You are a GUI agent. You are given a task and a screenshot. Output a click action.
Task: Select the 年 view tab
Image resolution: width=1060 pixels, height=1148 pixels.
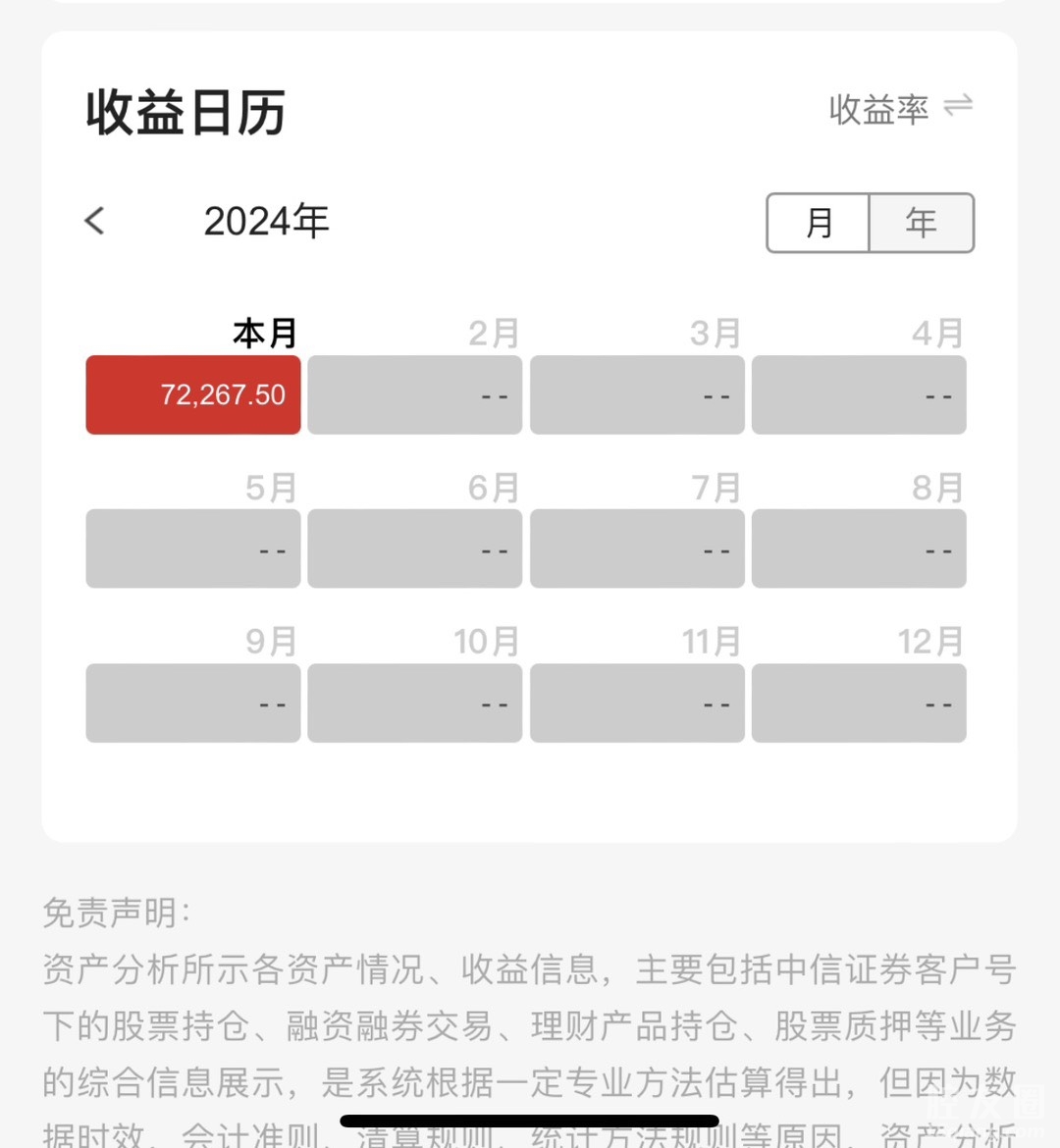tap(921, 223)
